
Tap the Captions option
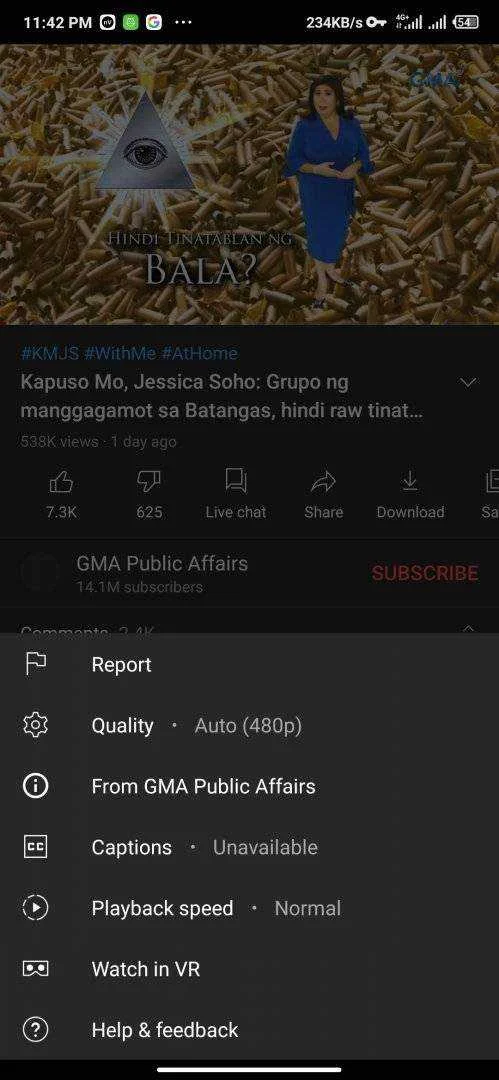[250, 847]
